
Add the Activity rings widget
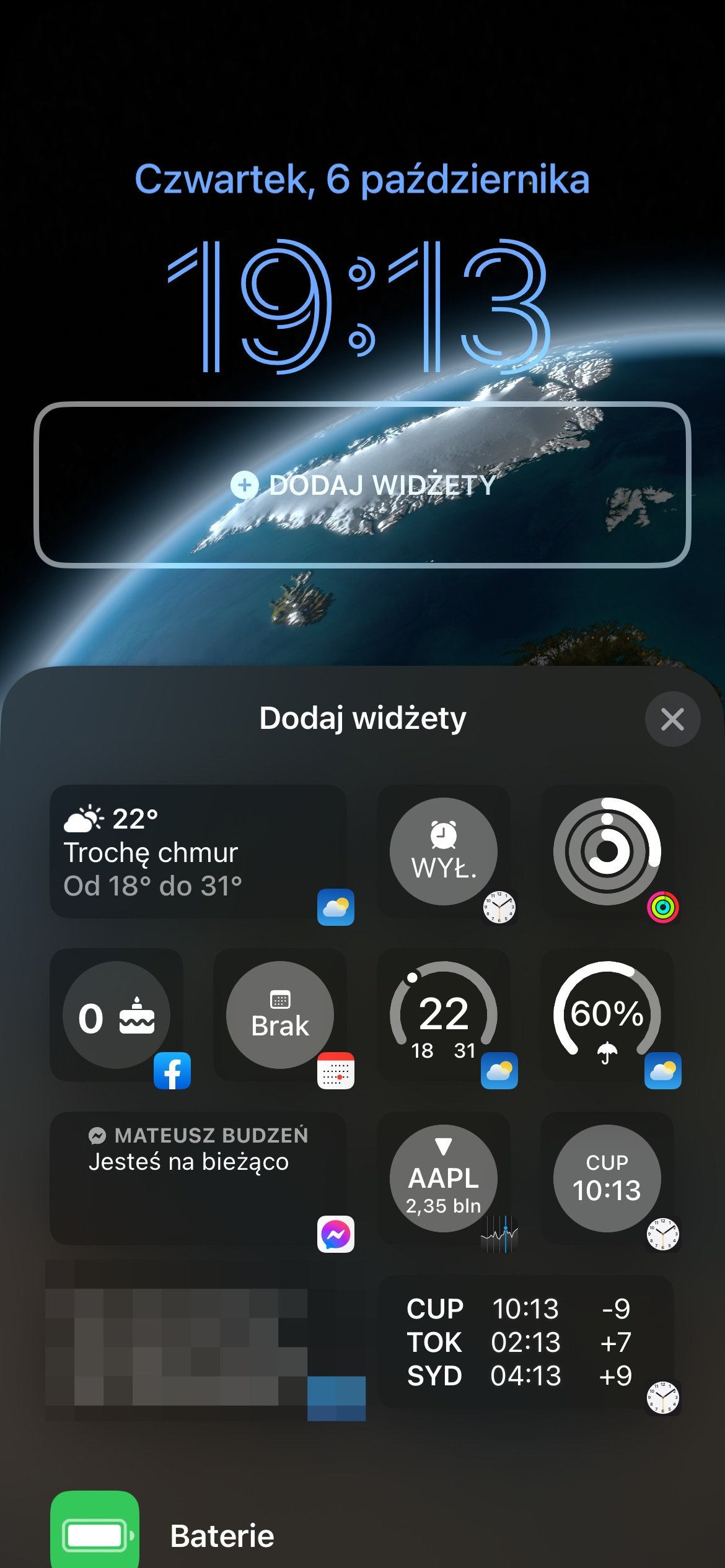click(x=607, y=852)
